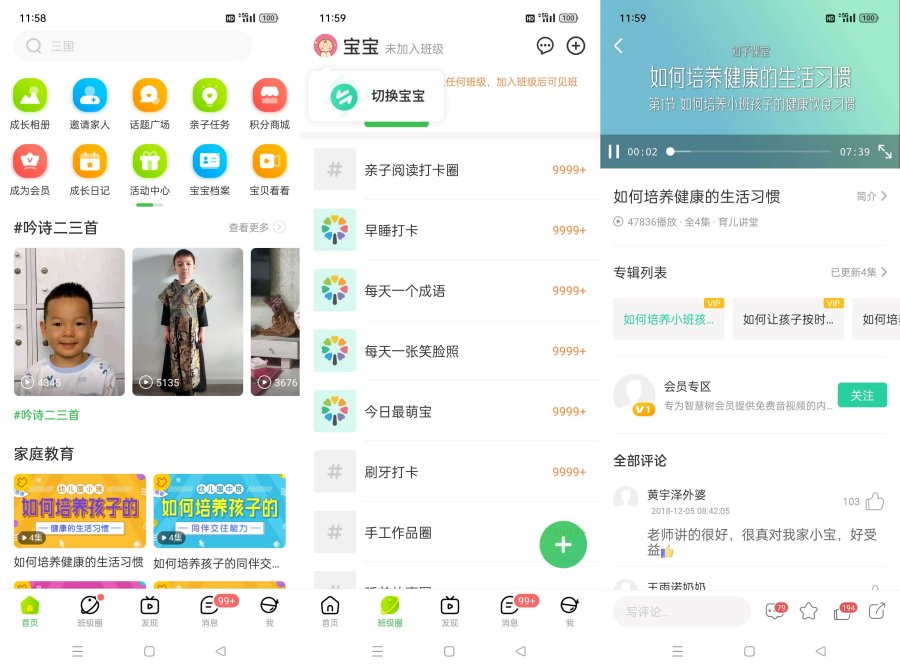Tap the search box showing 三国

pyautogui.click(x=133, y=46)
